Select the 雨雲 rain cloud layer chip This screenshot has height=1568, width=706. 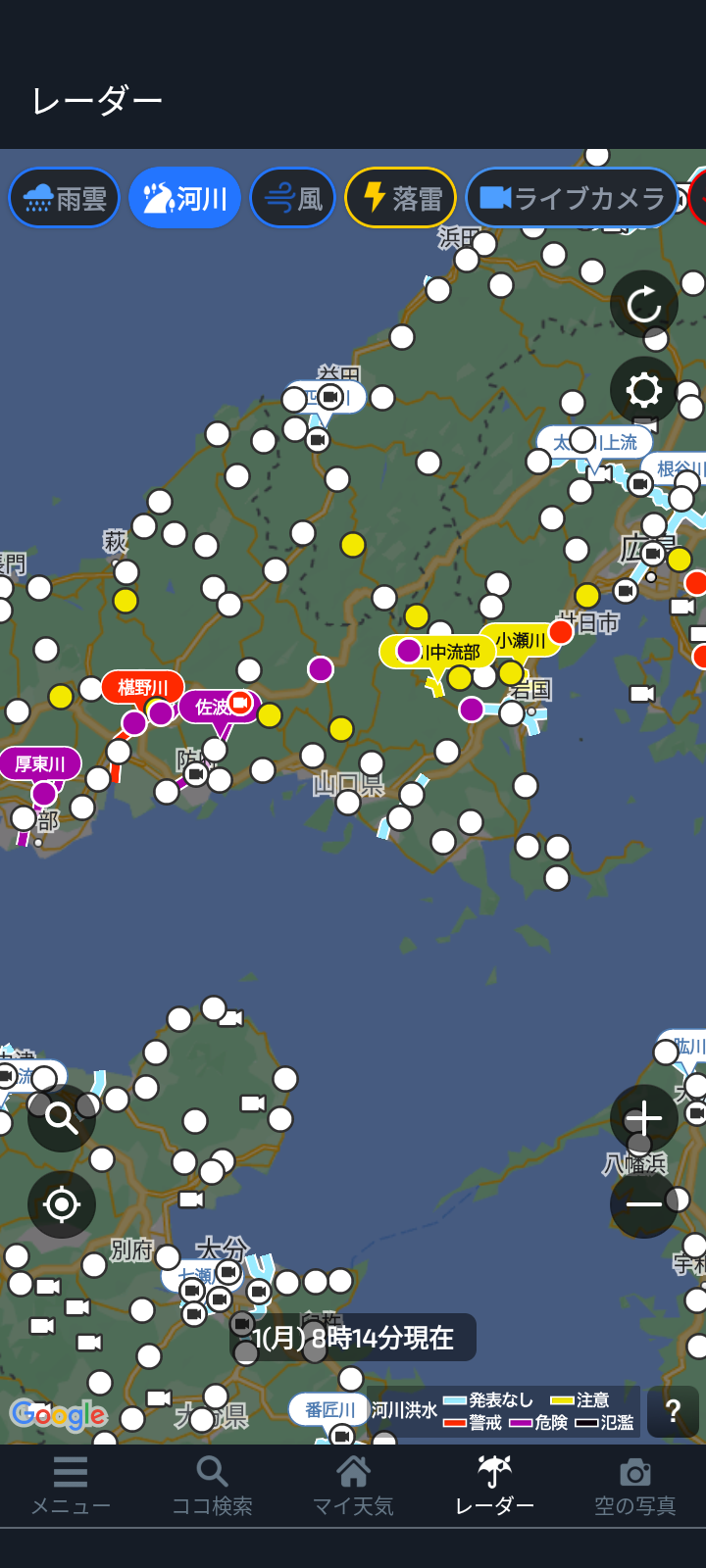[x=65, y=198]
